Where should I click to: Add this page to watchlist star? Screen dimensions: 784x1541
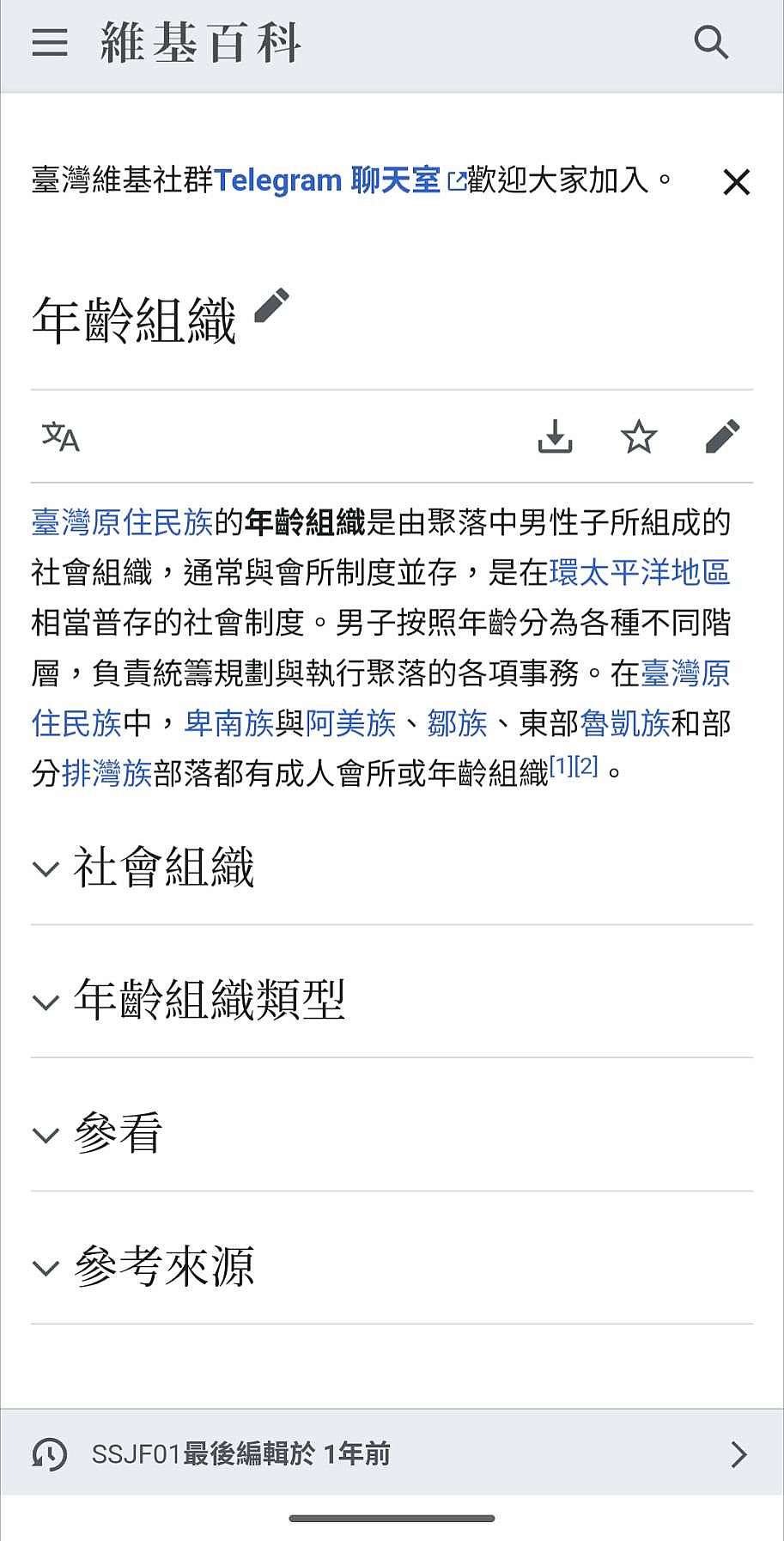click(639, 437)
